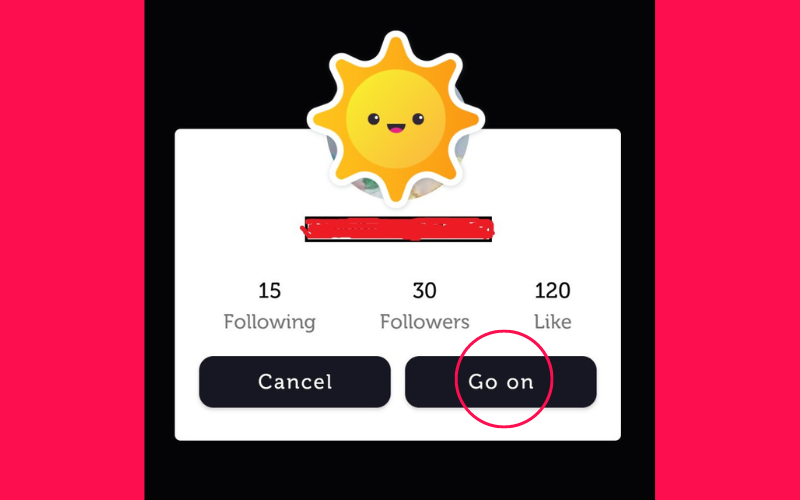Tap the Cancel button
800x500 pixels.
[294, 382]
